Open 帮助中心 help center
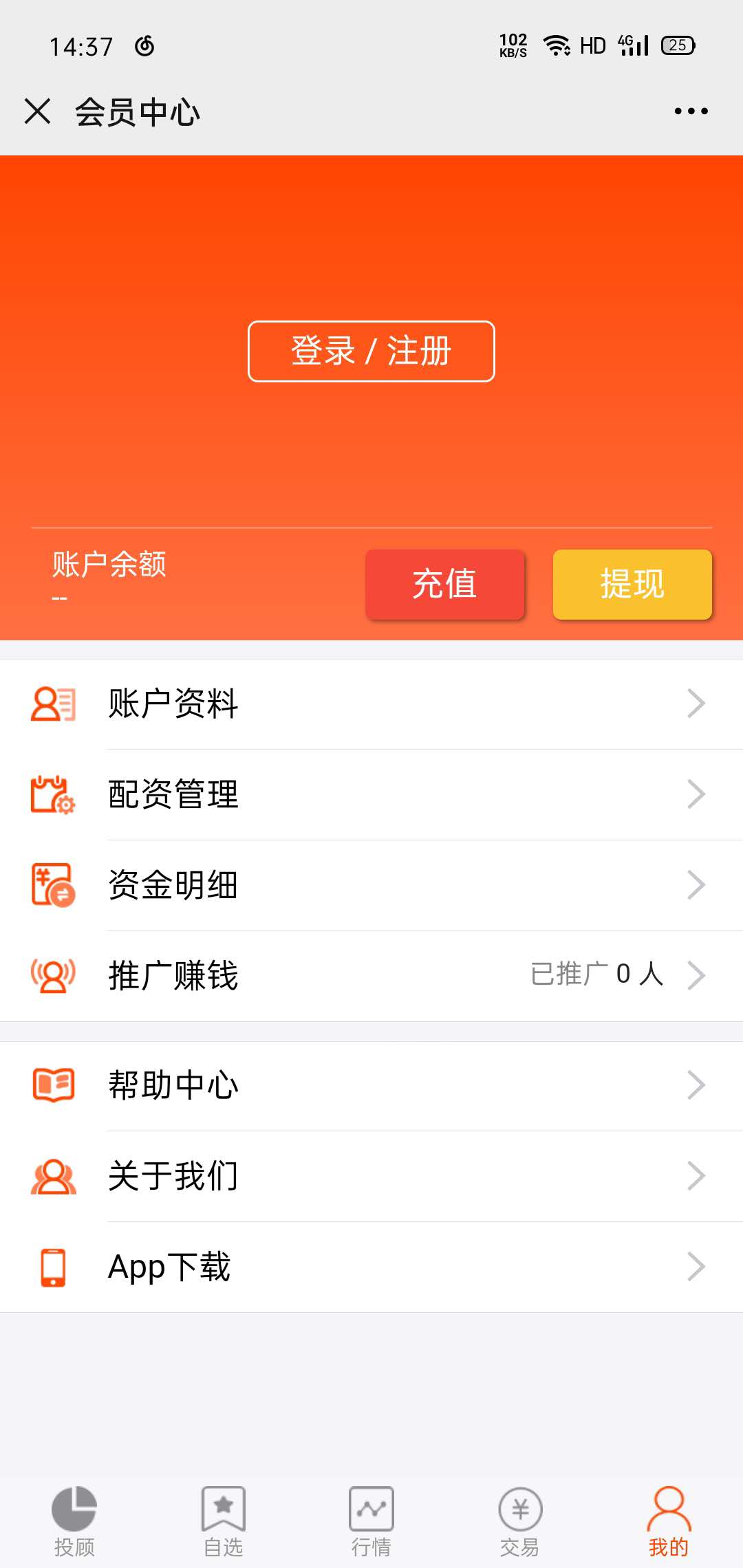 tap(371, 1085)
